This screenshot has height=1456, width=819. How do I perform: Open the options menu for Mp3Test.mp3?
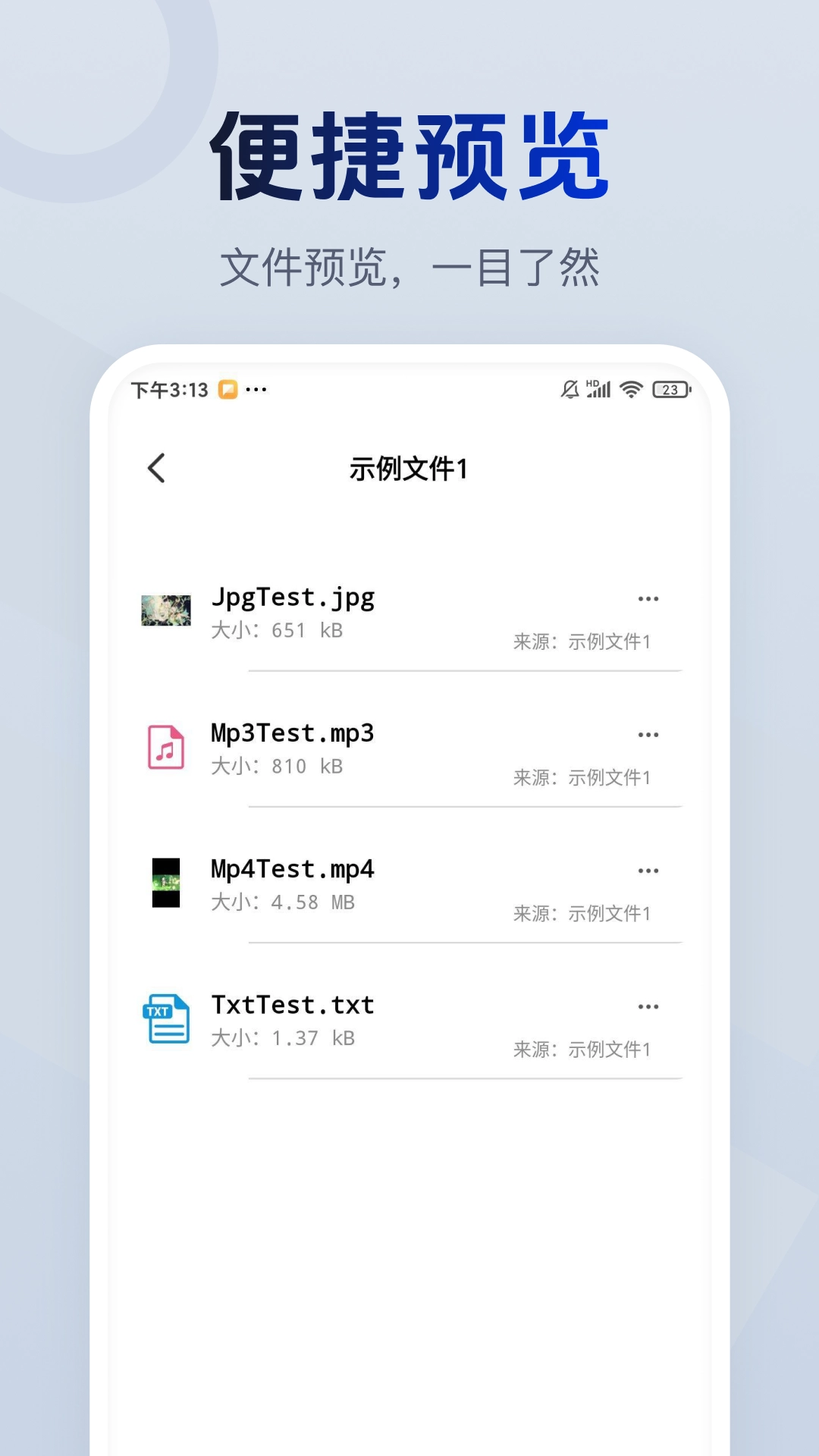pos(649,734)
